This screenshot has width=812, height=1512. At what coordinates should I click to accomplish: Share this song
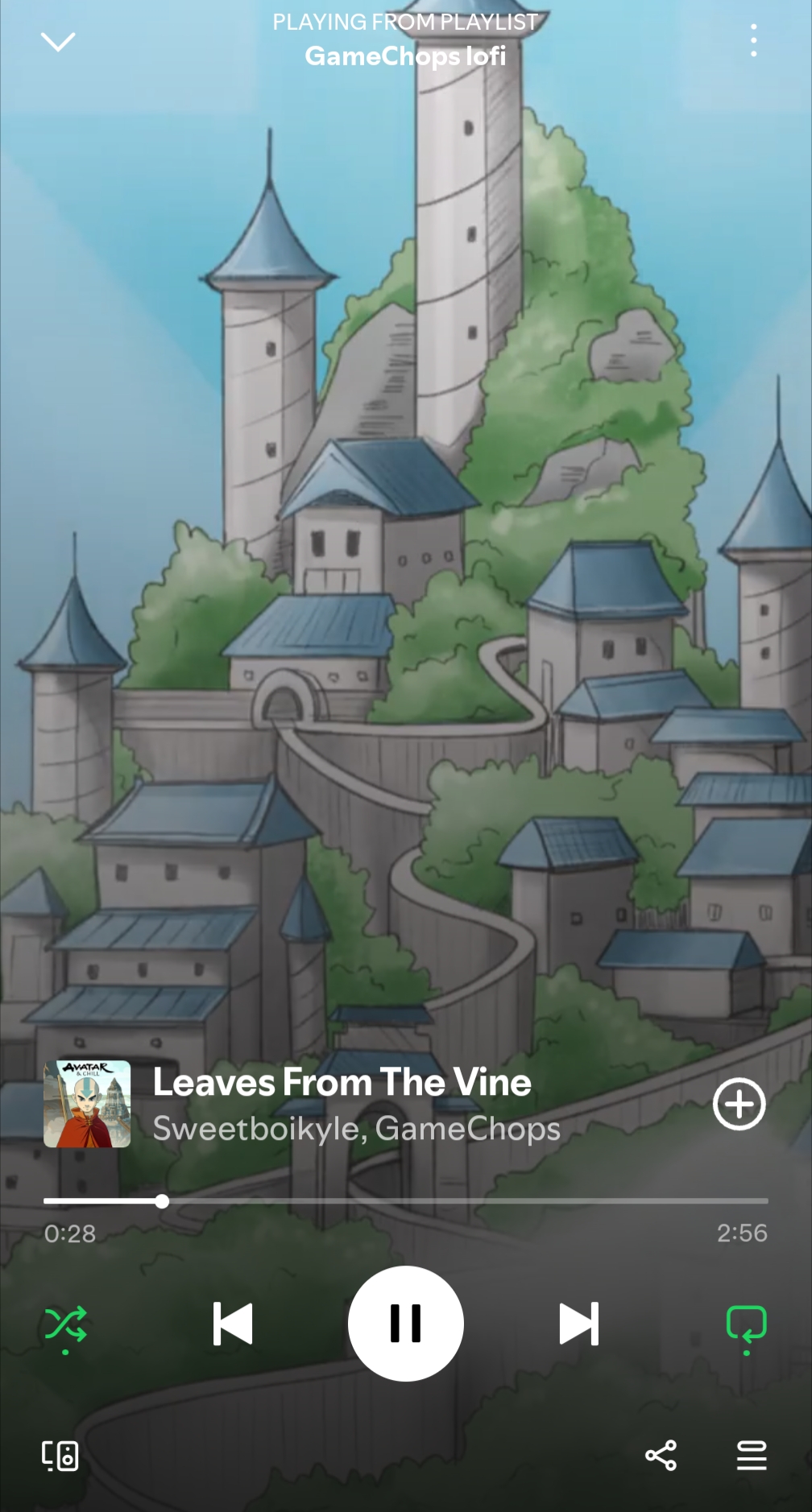661,1456
